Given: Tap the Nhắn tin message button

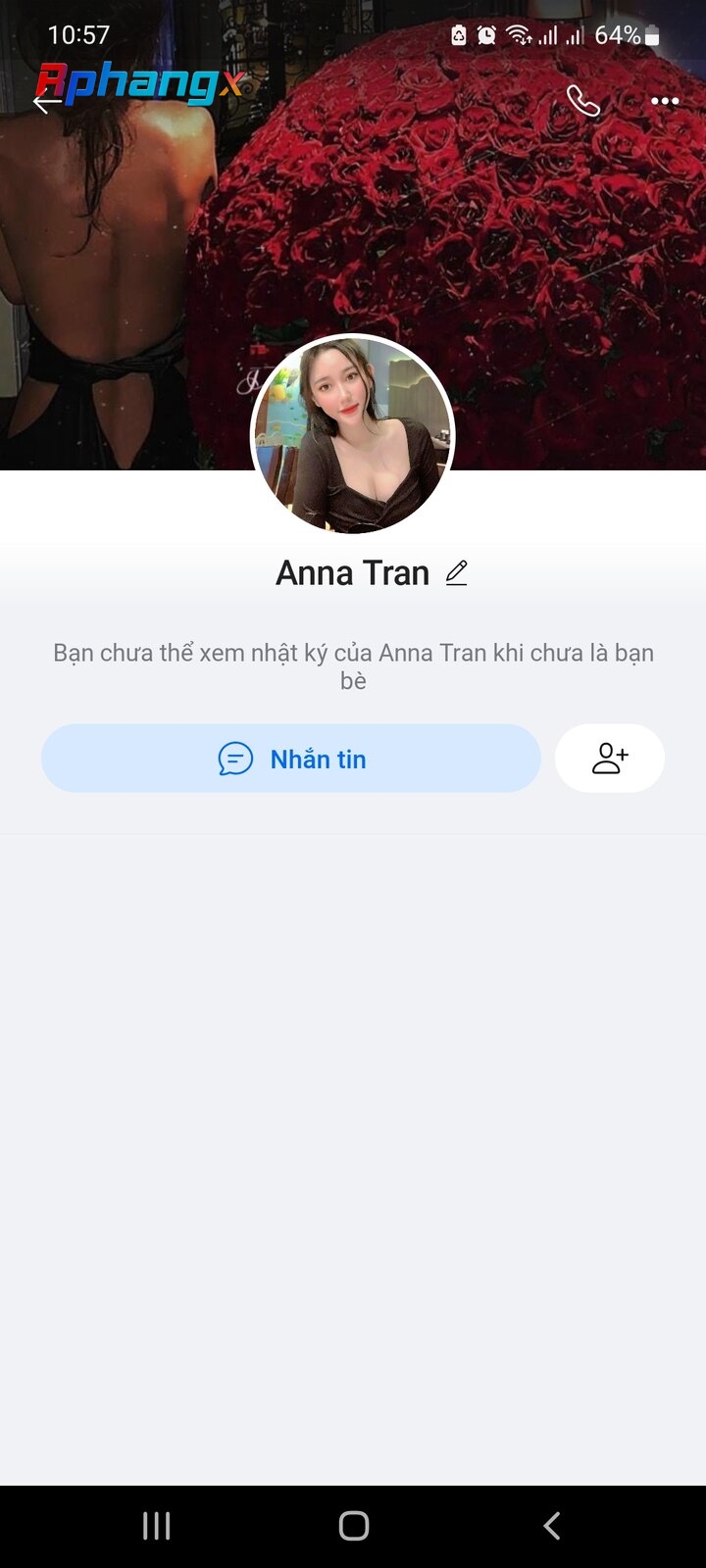Looking at the screenshot, I should pyautogui.click(x=291, y=759).
